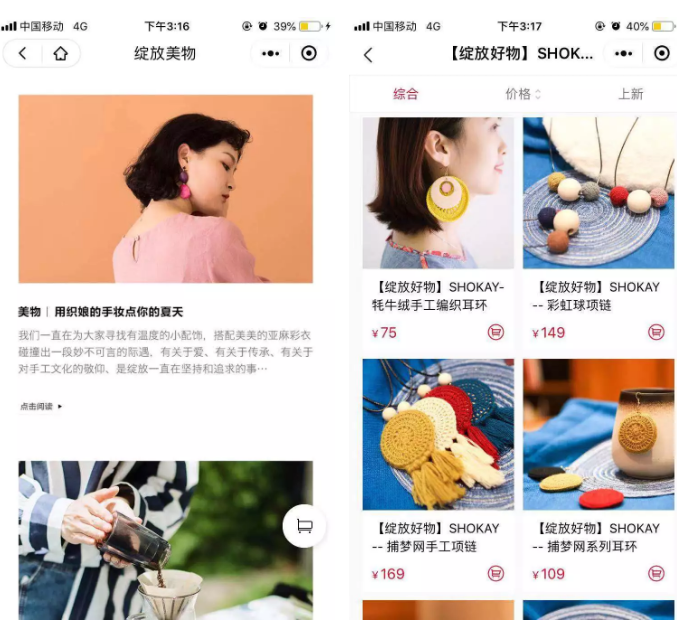The height and width of the screenshot is (621, 677).
Task: Open the coffee pouring article image
Action: (166, 540)
